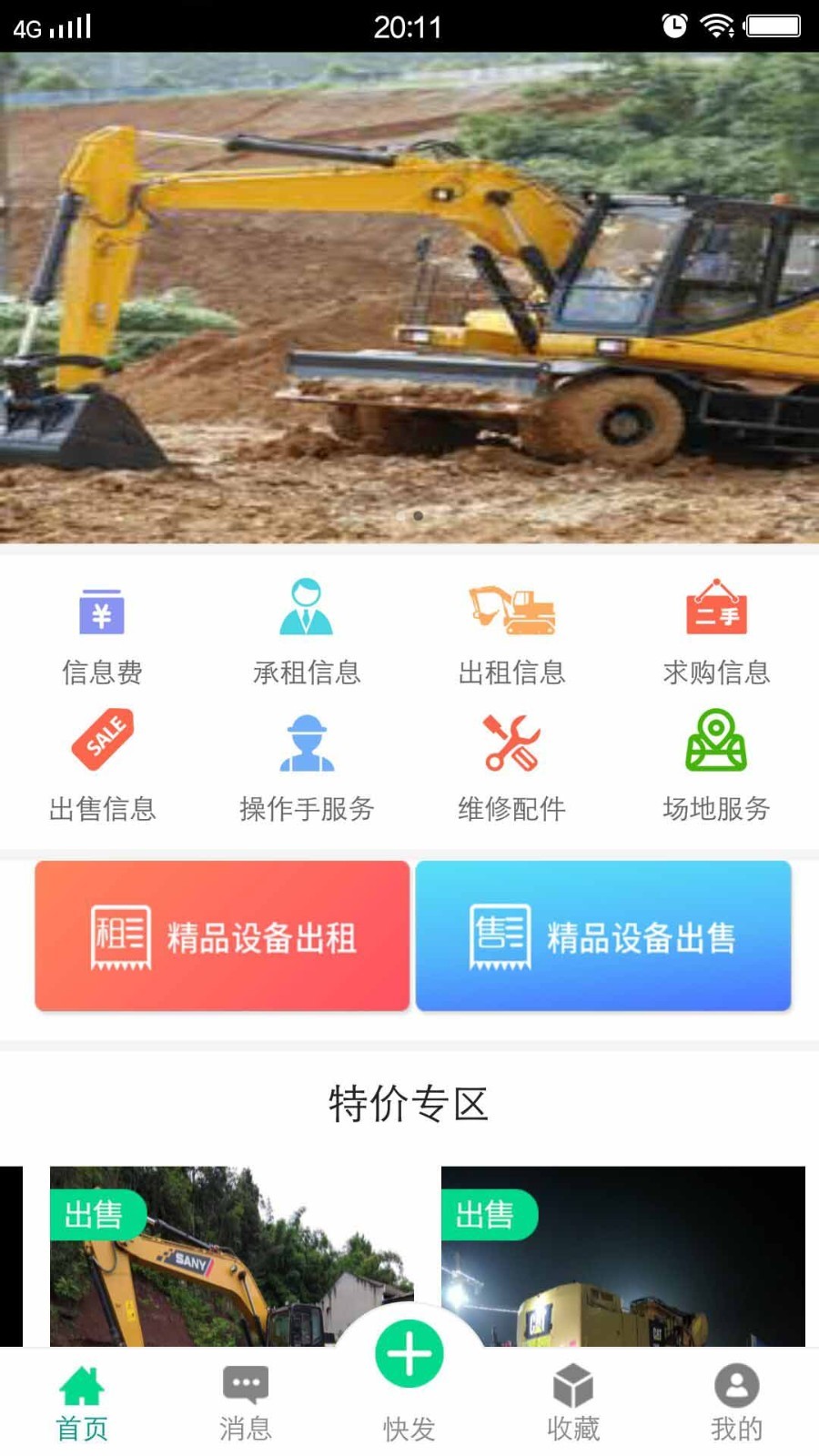Viewport: 819px width, 1456px height.
Task: Open the 收藏 favorites box icon
Action: [571, 1399]
